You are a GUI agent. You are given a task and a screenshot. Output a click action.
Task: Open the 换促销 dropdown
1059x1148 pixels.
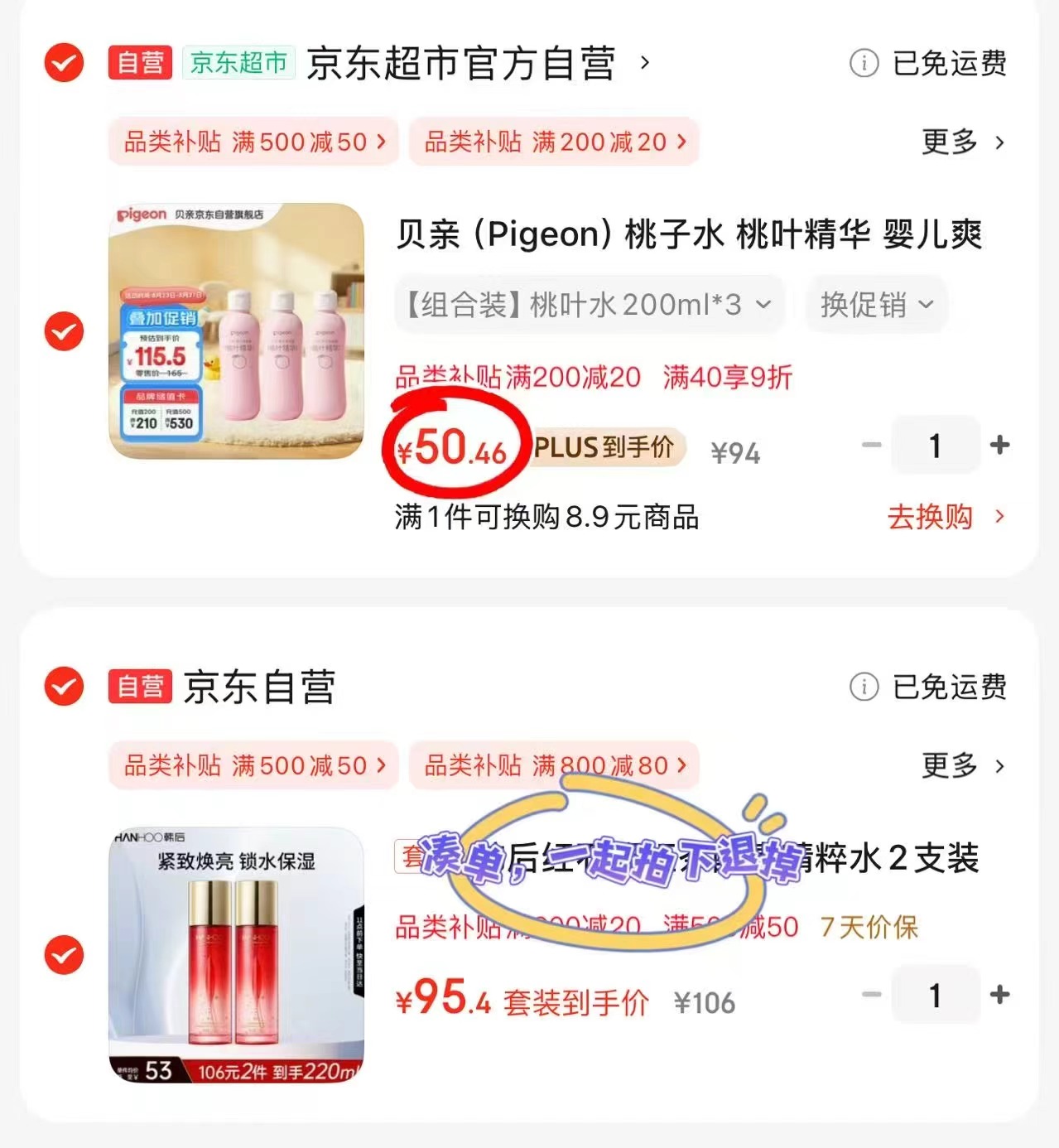coord(874,305)
